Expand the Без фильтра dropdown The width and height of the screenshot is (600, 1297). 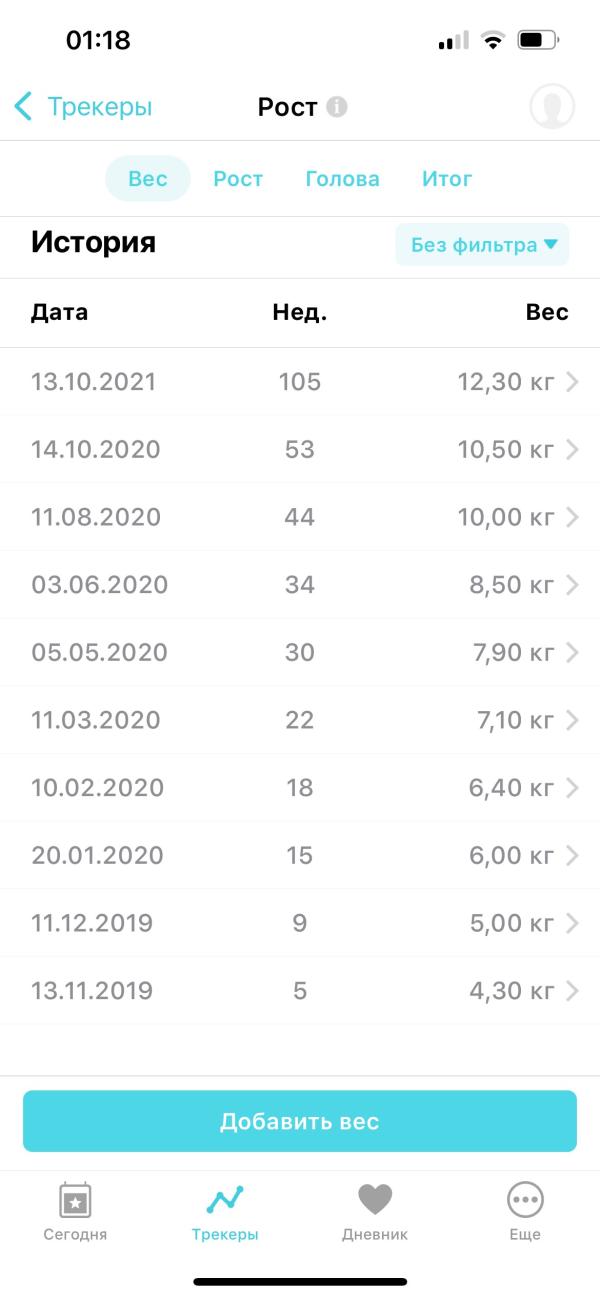(482, 245)
